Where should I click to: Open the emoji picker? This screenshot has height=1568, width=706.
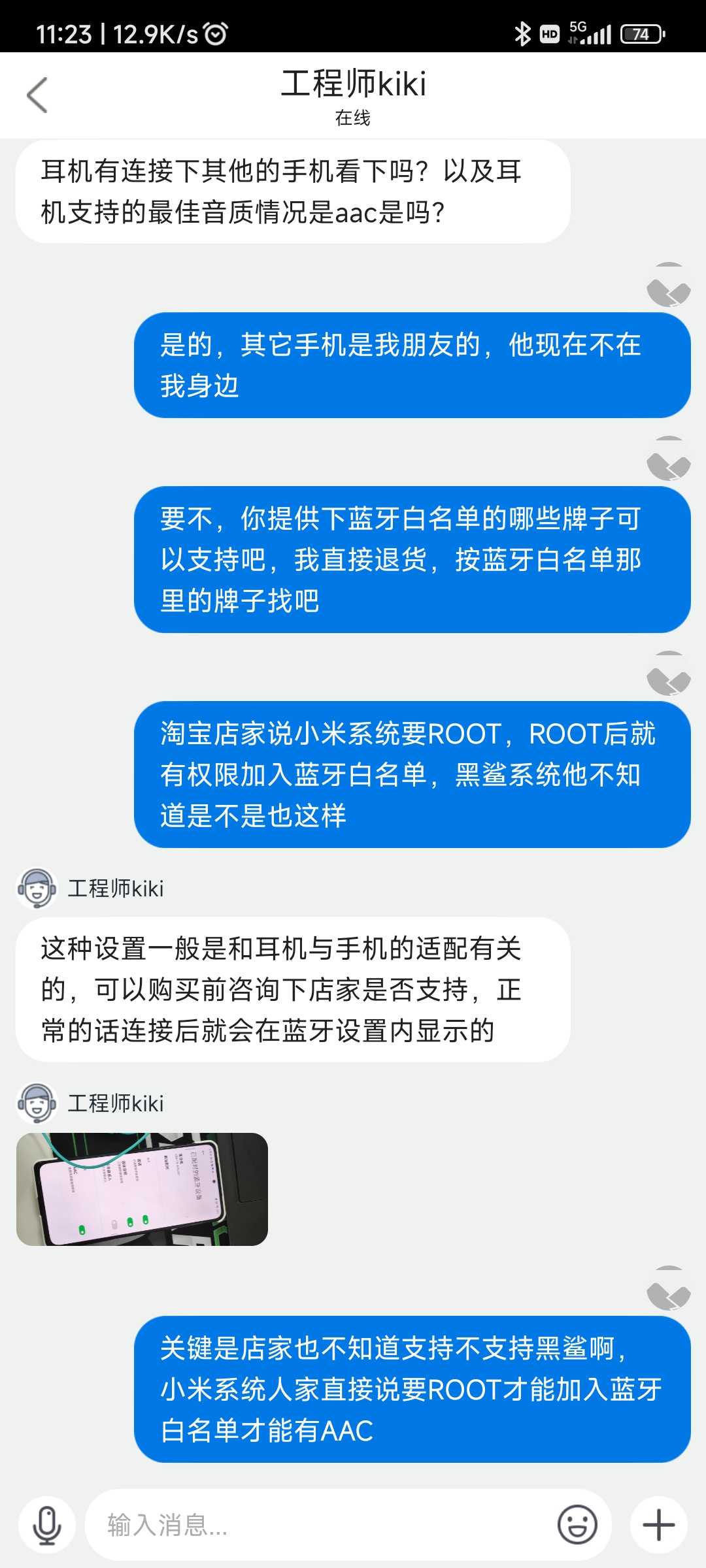[577, 1526]
